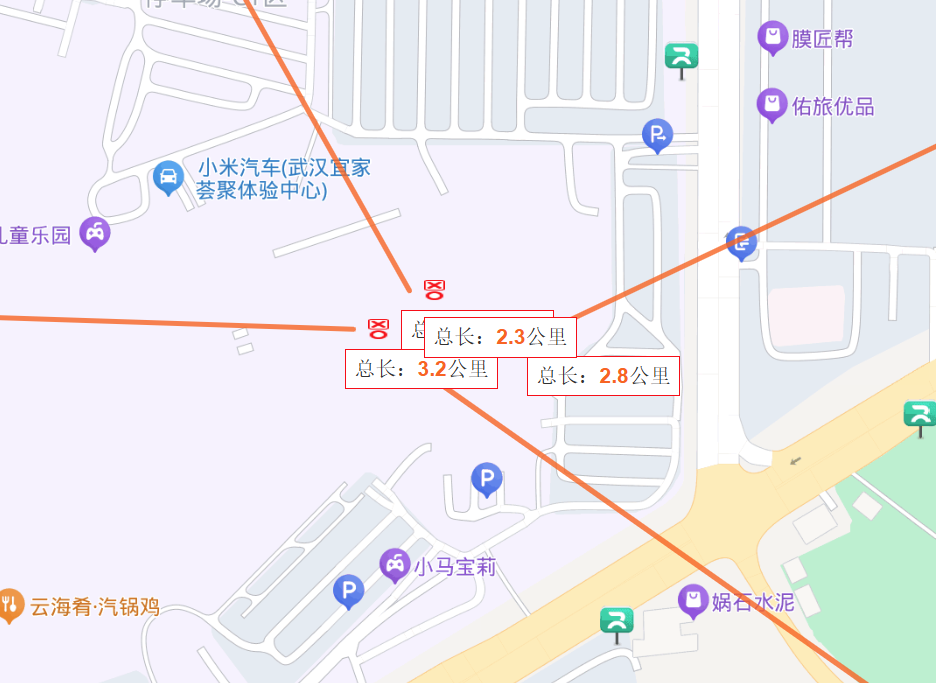The height and width of the screenshot is (683, 936).
Task: Open the parking marker above 云海肴·汽锅鸡
Action: (x=348, y=592)
